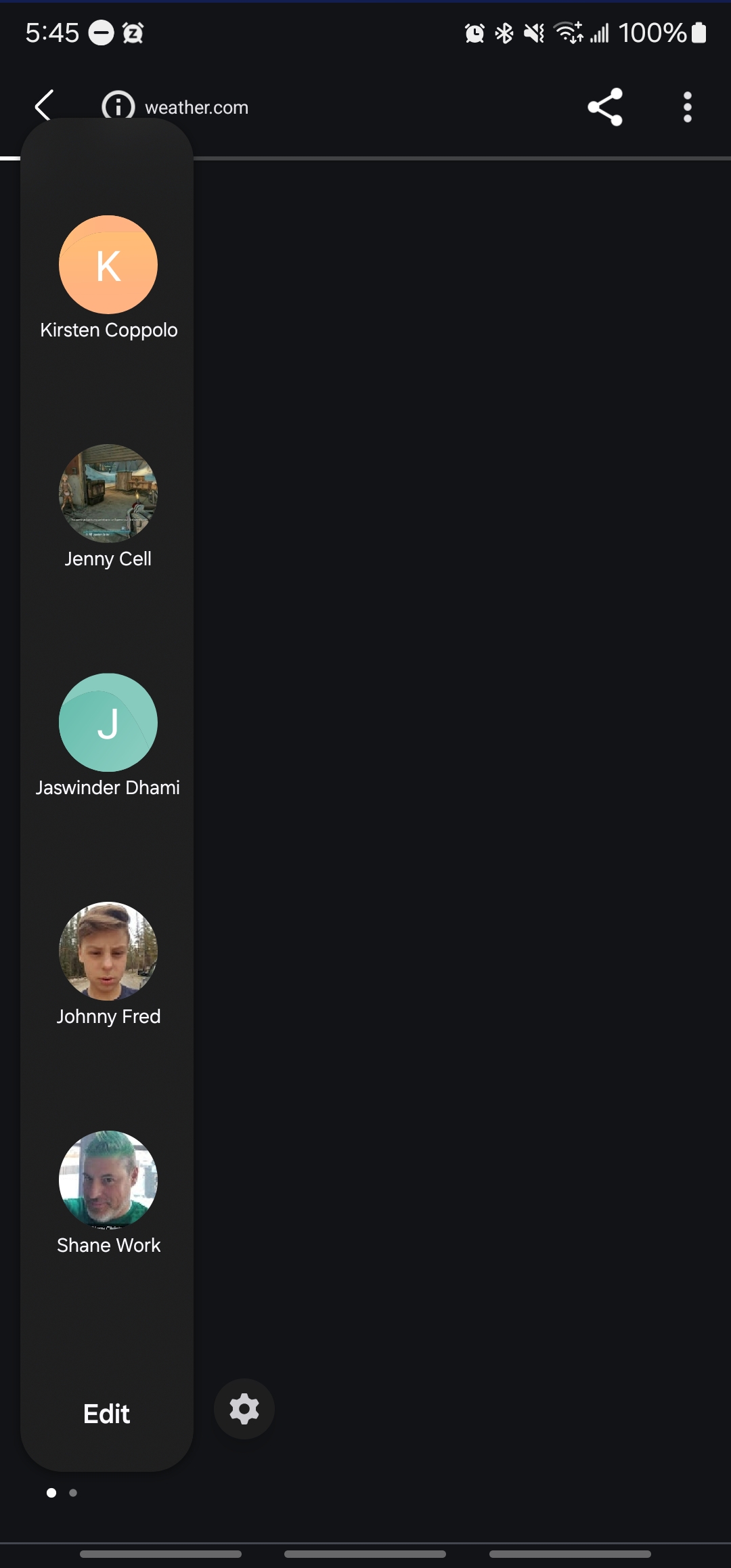The image size is (731, 1568).
Task: Select contact Kirsten Coppolo
Action: (108, 265)
